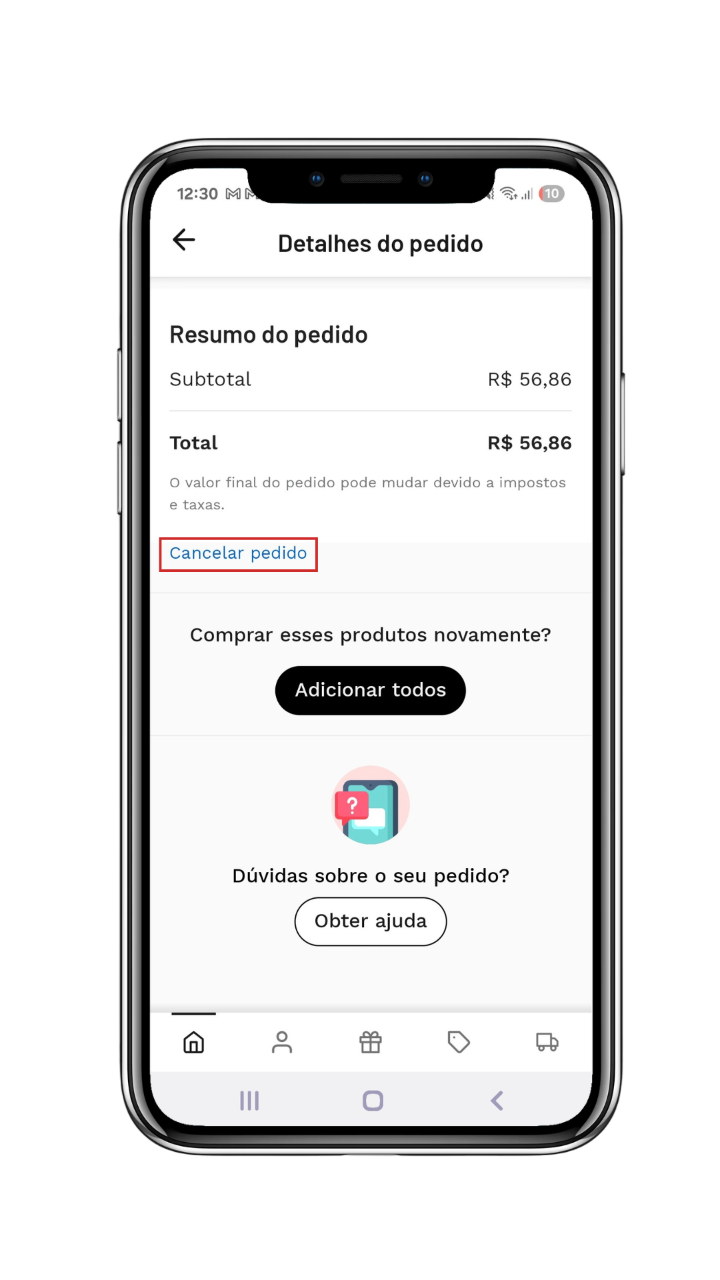Screen dimensions: 720x1280
Task: Tap the Obter ajuda button
Action: point(370,921)
